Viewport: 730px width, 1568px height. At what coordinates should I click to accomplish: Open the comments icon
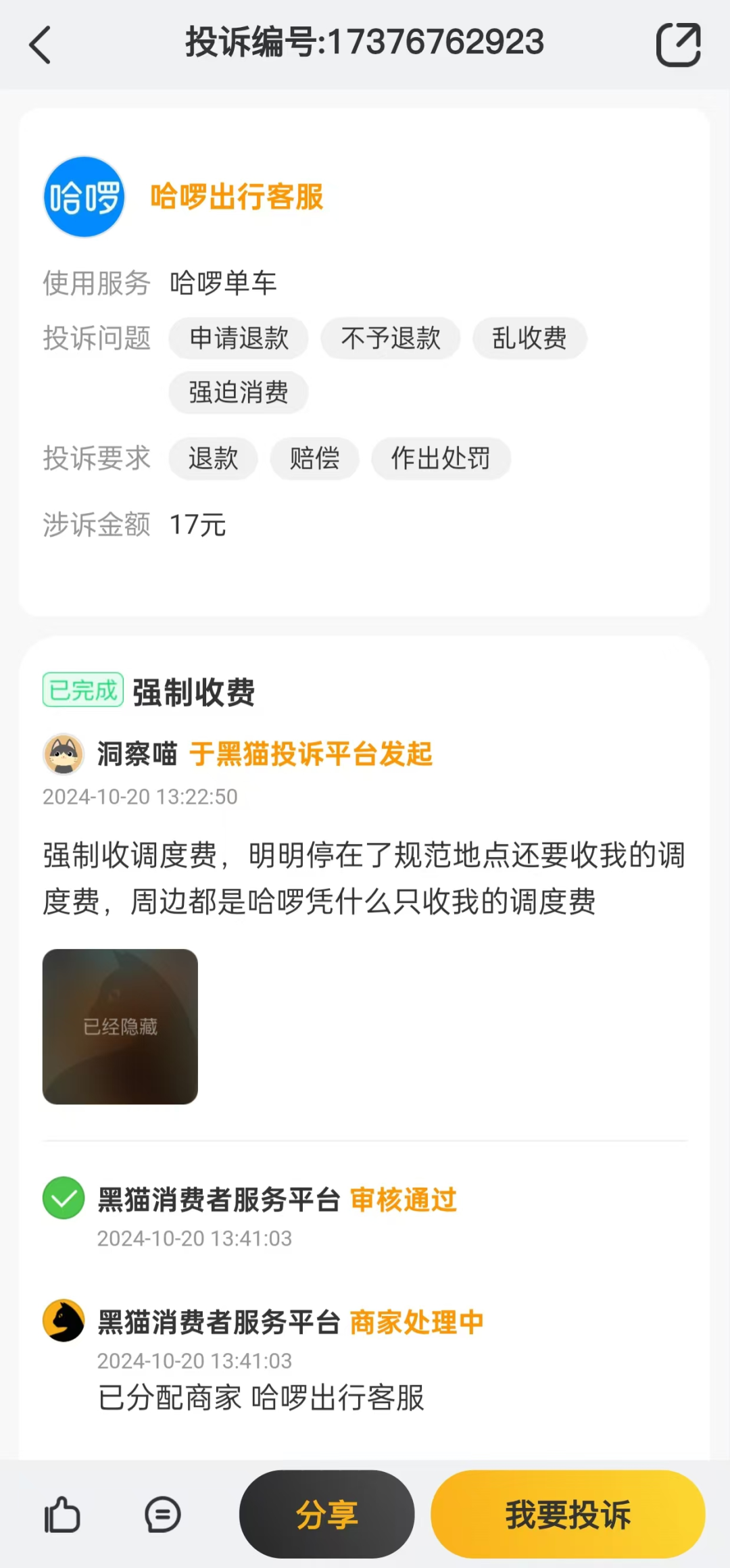163,1514
